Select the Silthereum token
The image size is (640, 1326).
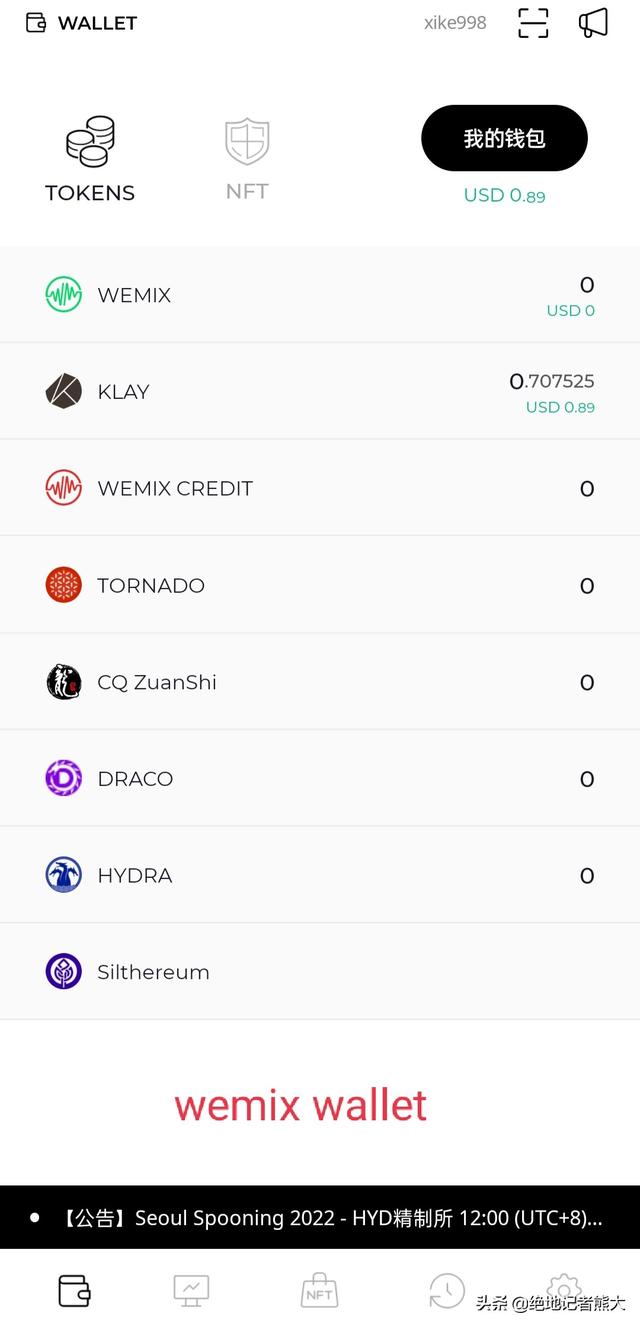(320, 972)
